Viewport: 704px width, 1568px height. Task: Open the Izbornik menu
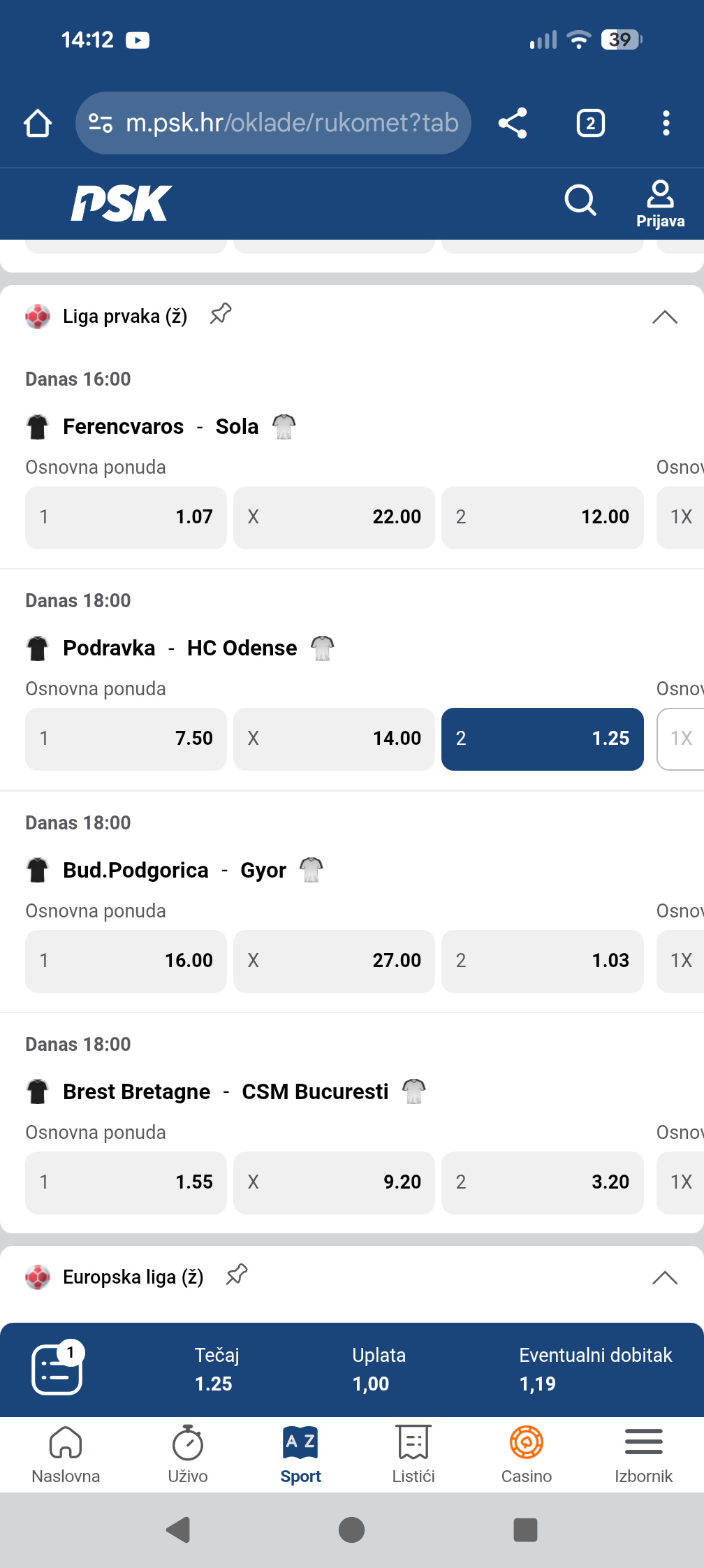(643, 1454)
